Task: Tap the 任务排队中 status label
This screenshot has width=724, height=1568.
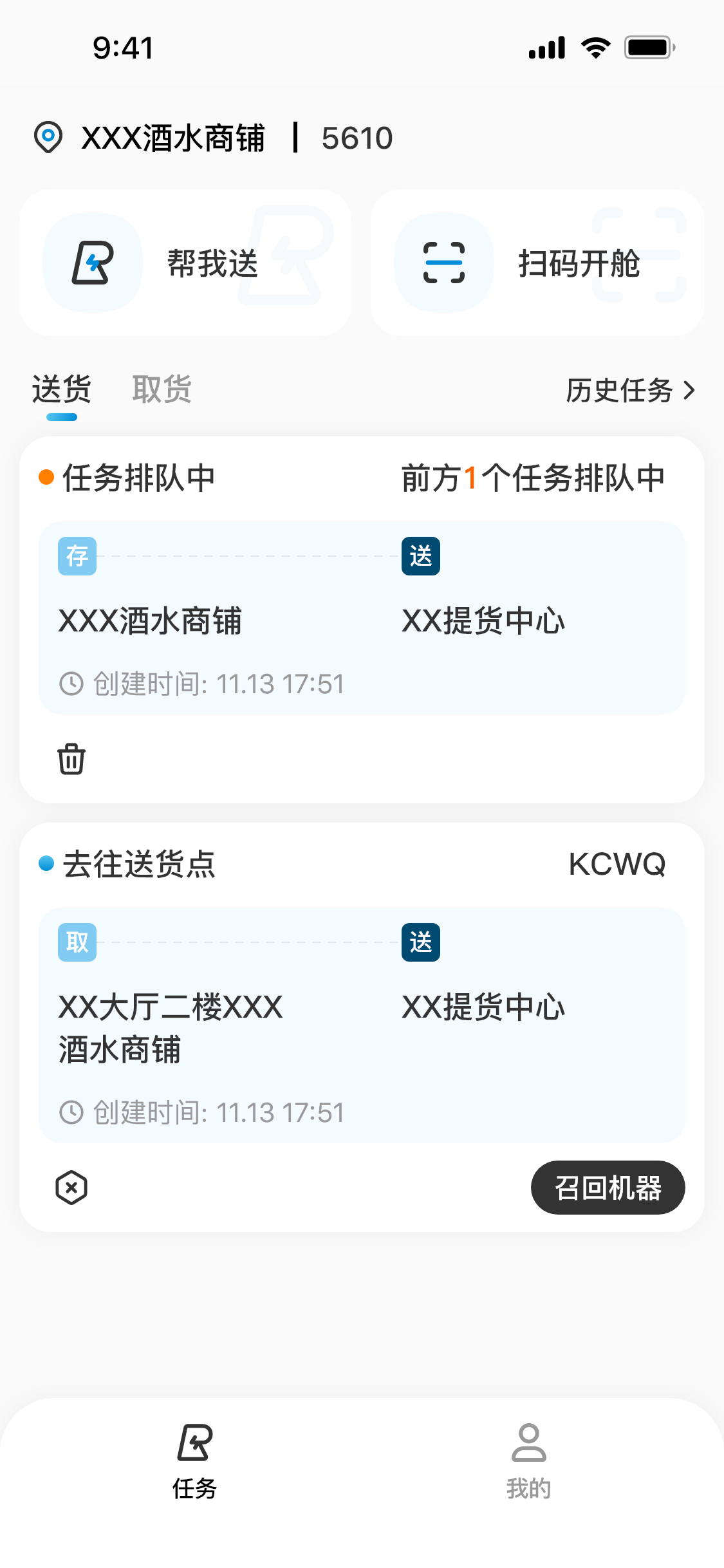Action: (139, 478)
